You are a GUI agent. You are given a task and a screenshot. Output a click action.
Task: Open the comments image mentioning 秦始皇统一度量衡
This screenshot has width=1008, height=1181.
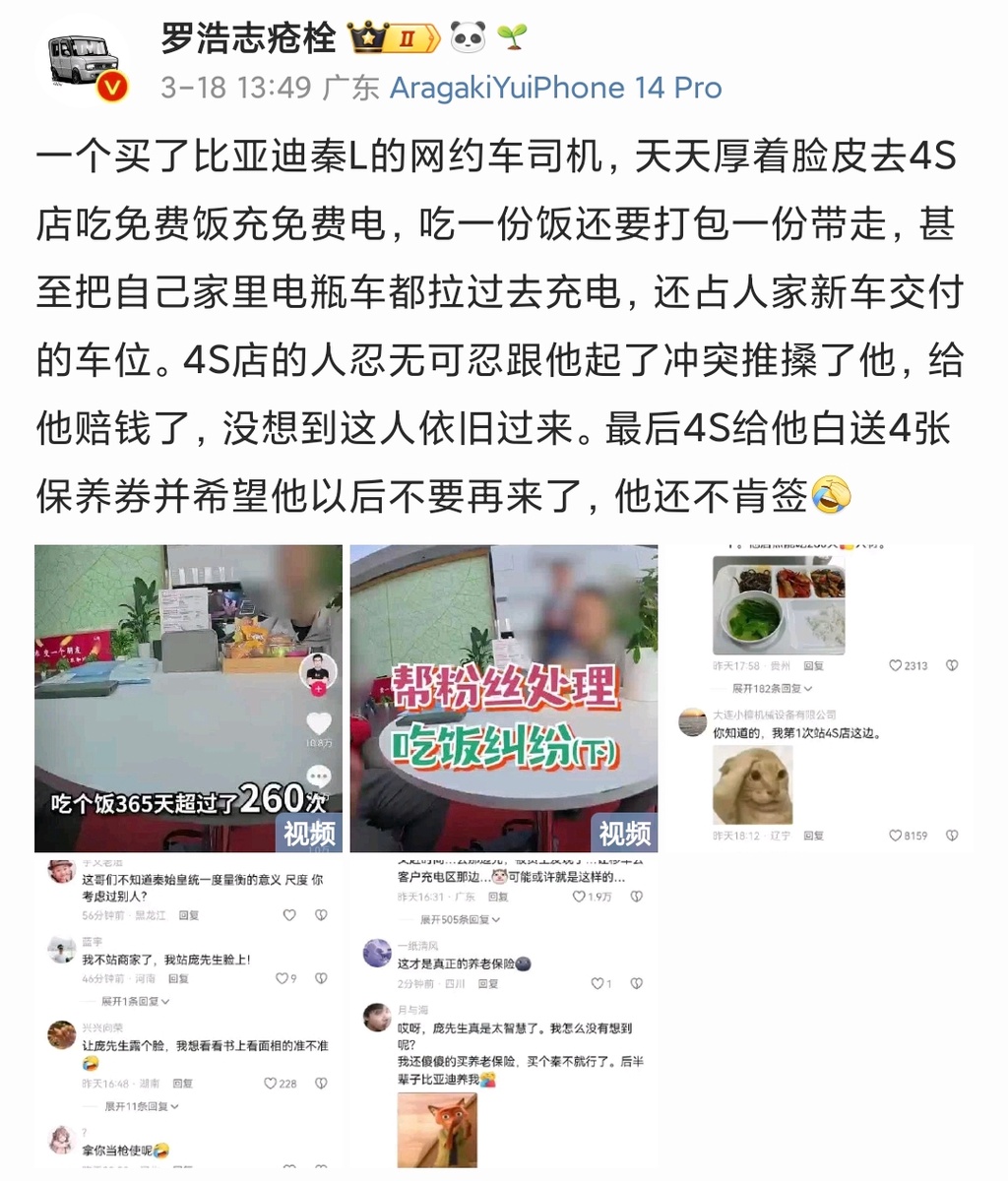click(x=188, y=1014)
